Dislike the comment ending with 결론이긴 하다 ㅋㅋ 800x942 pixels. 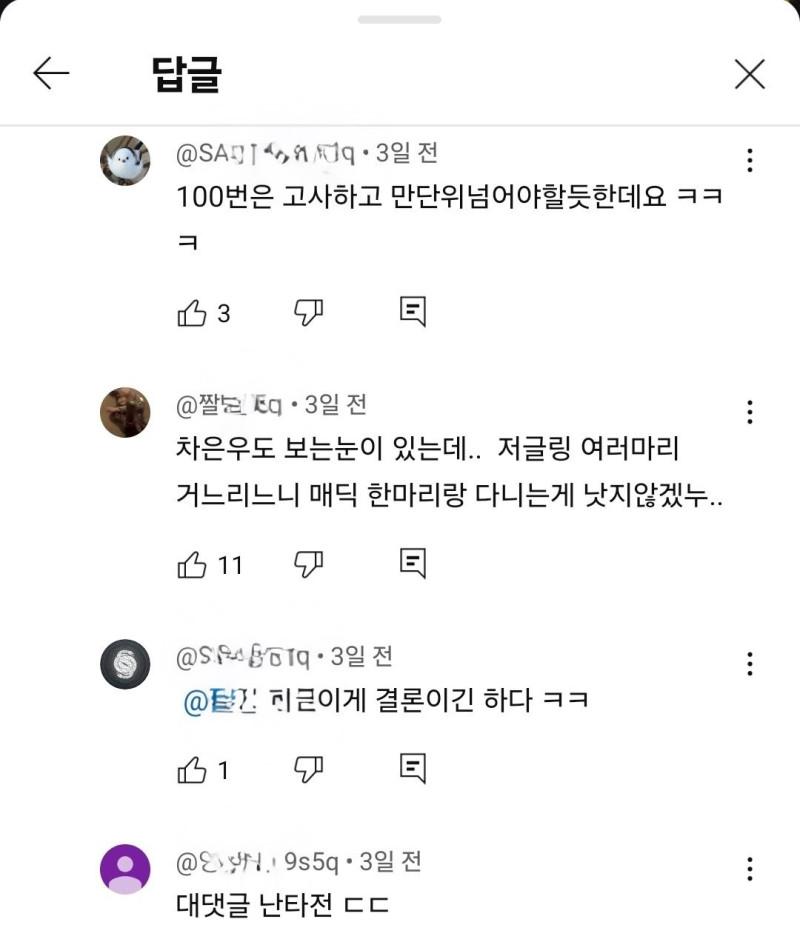[x=308, y=768]
